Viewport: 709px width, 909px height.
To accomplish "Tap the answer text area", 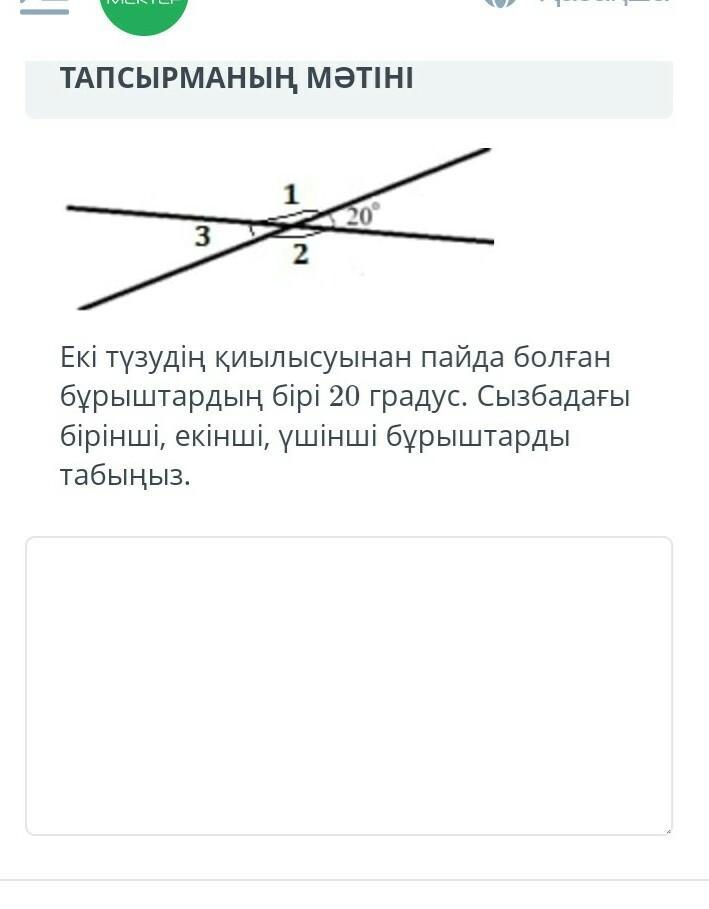I will [x=348, y=685].
